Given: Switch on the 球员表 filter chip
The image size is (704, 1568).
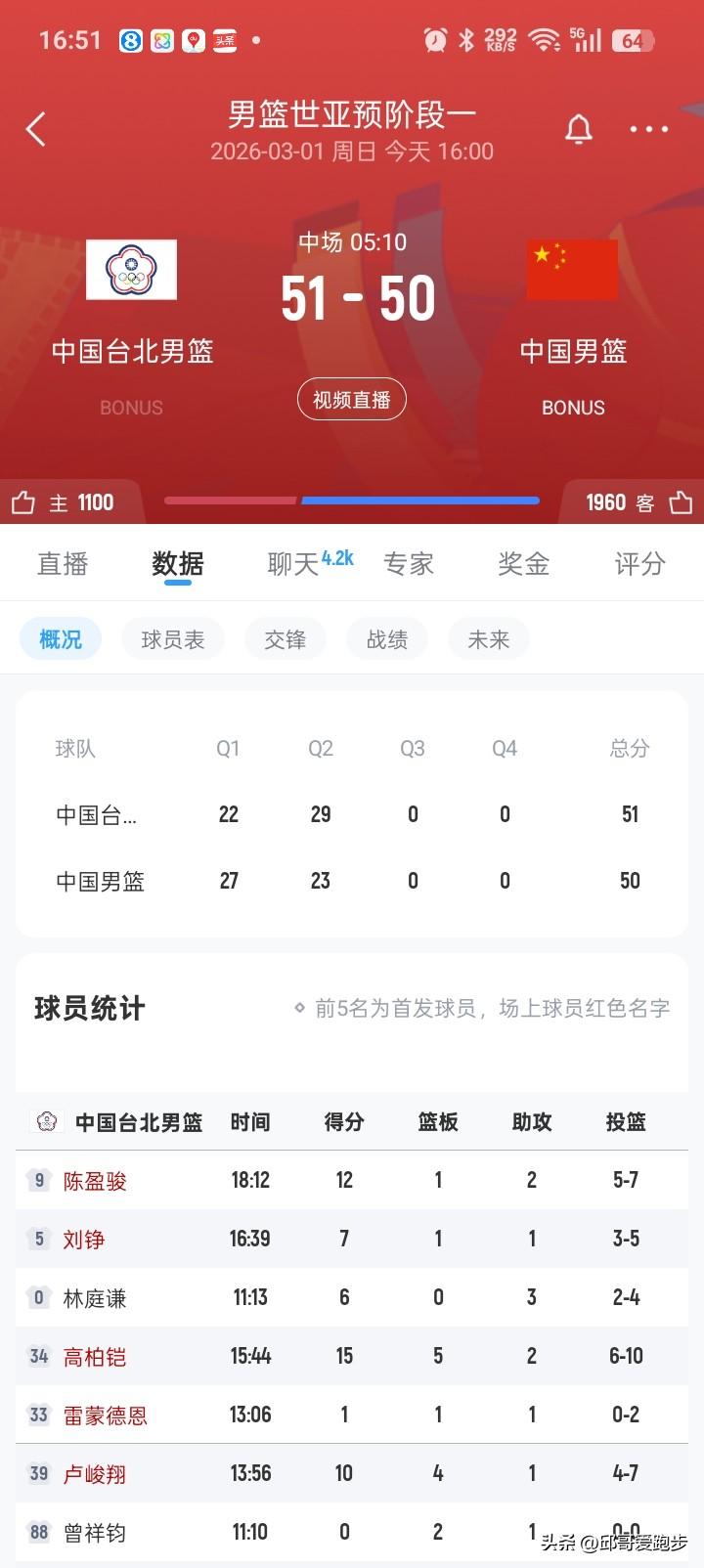Looking at the screenshot, I should [x=172, y=637].
